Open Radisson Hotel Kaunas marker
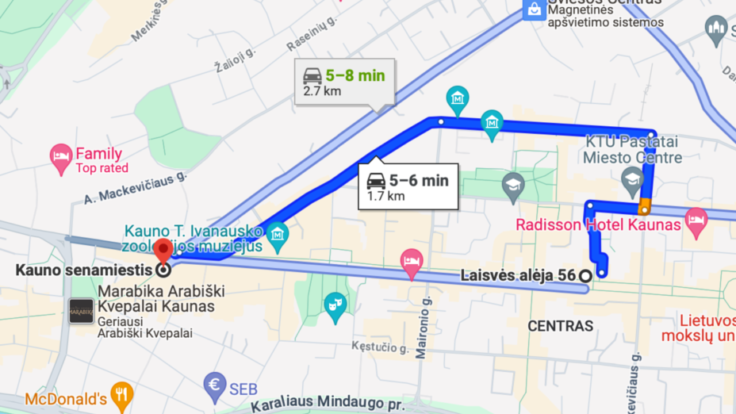This screenshot has width=736, height=414. pyautogui.click(x=696, y=218)
